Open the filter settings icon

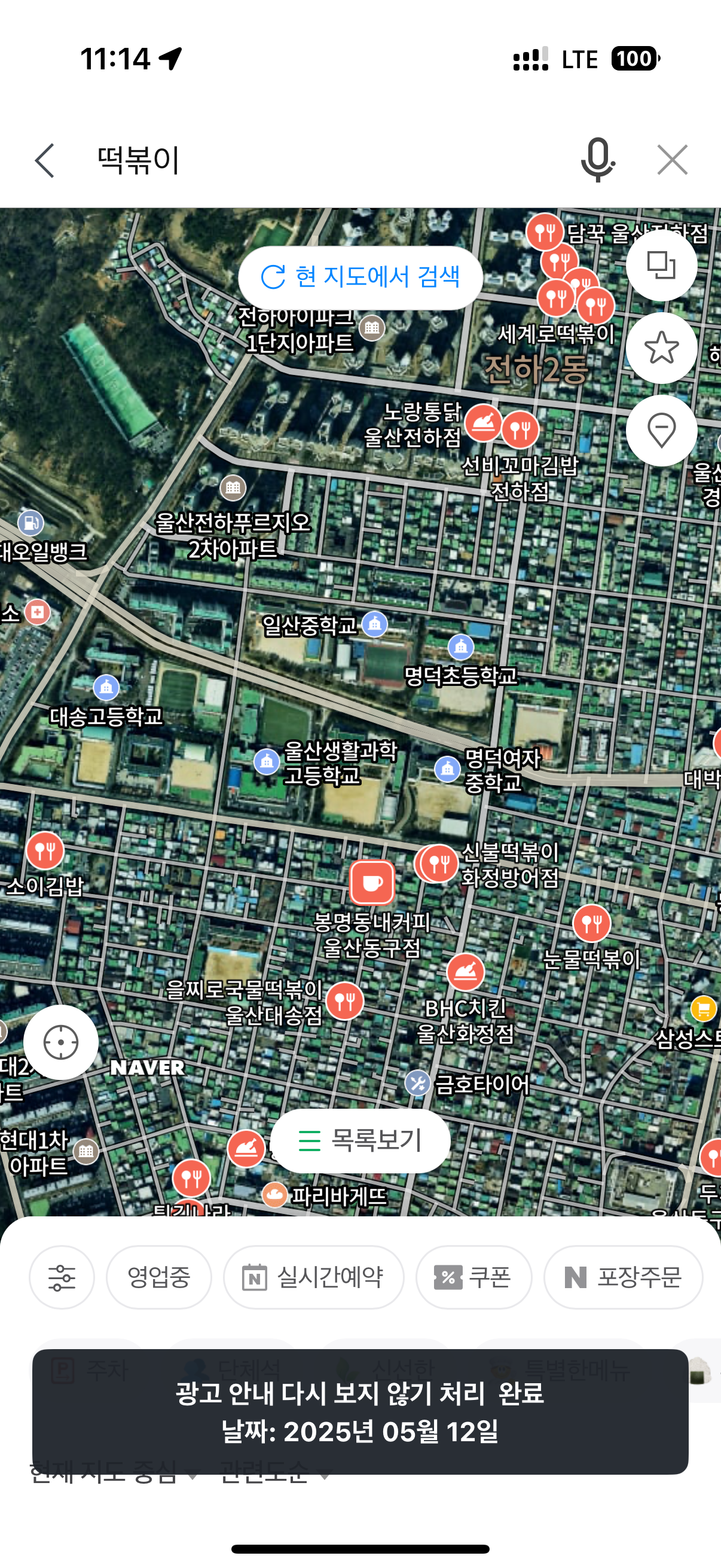coord(62,1277)
